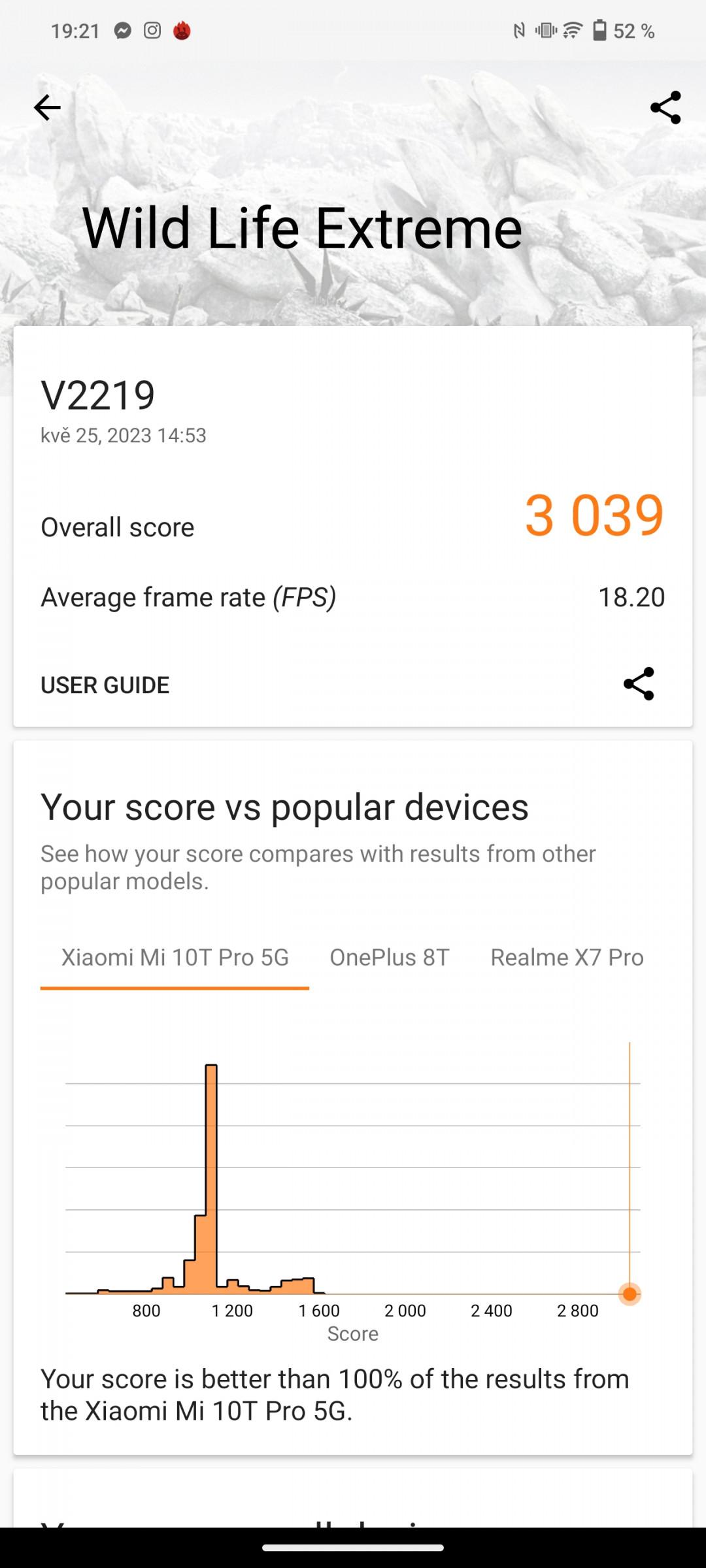This screenshot has height=1568, width=706.
Task: Switch to the OnePlus 8T tab
Action: (x=390, y=958)
